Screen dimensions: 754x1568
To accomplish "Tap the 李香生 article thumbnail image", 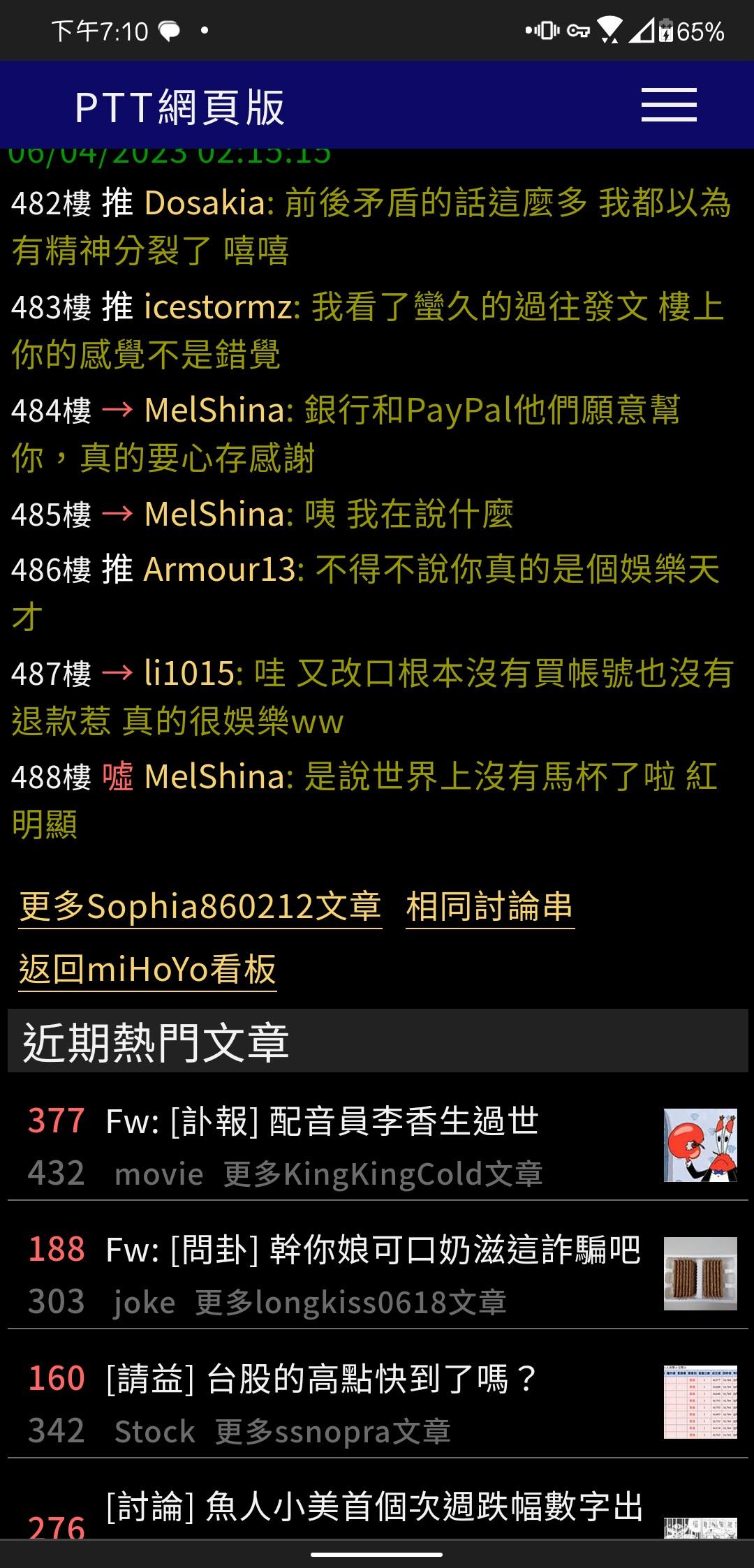I will [x=700, y=1145].
